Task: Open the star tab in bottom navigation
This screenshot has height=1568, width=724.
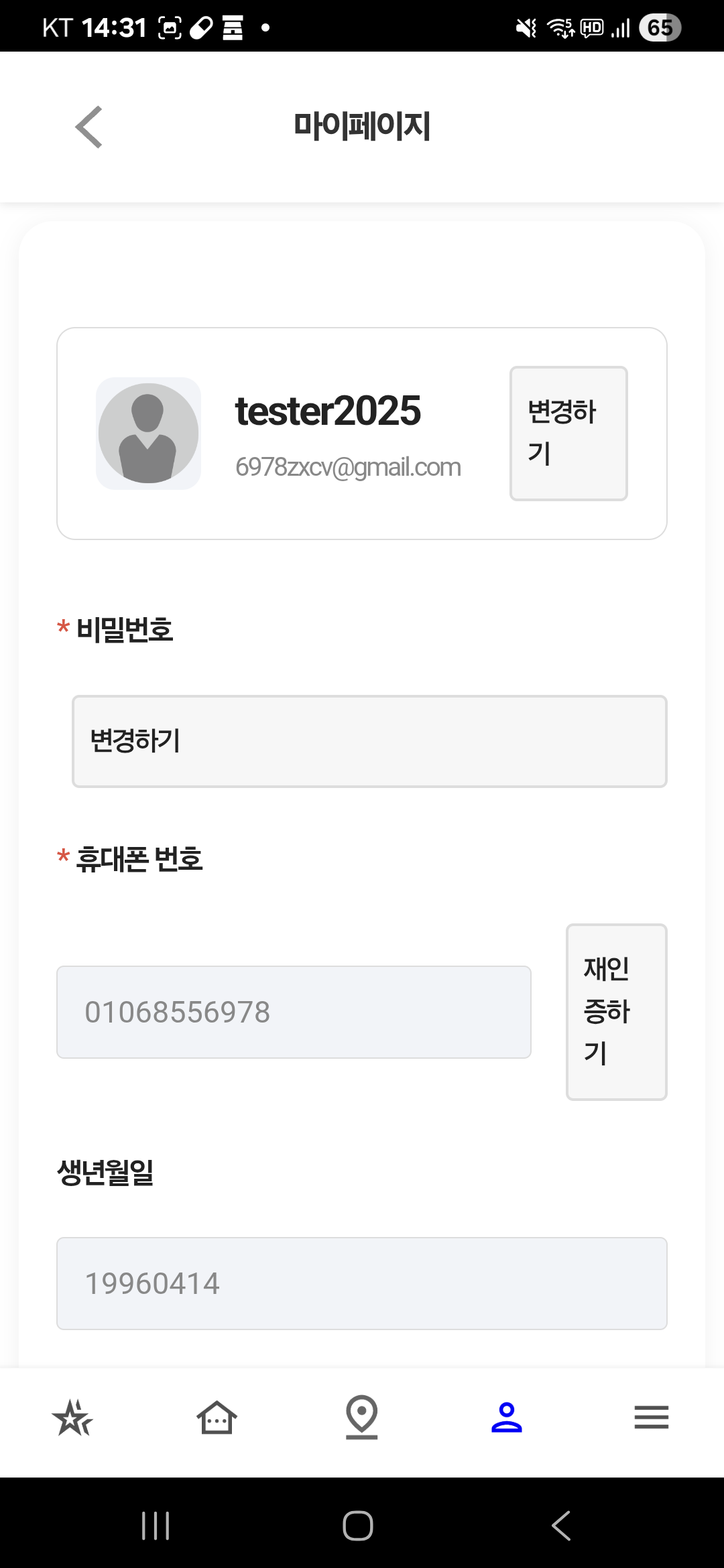Action: [72, 1418]
